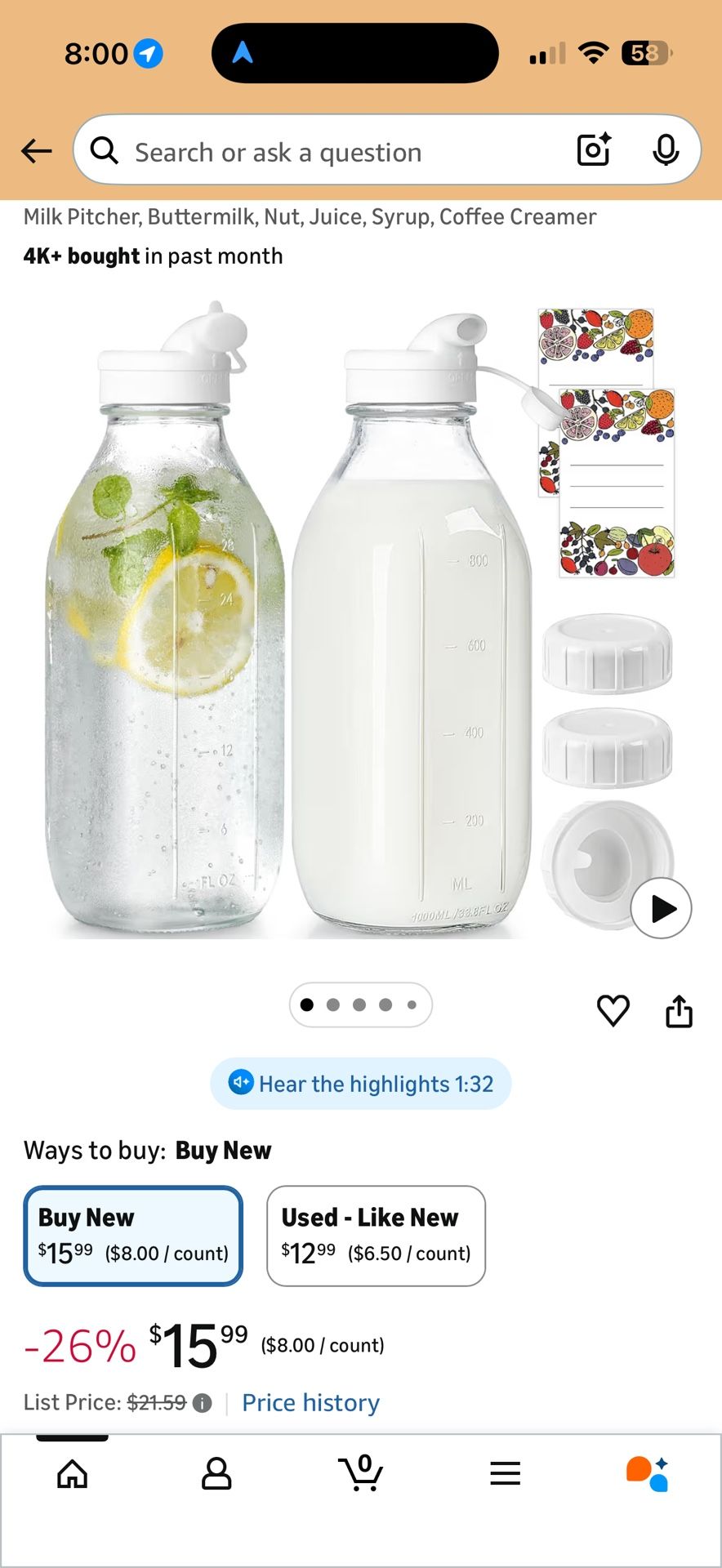Choose Used - Like New option
The width and height of the screenshot is (722, 1568).
pos(376,1236)
